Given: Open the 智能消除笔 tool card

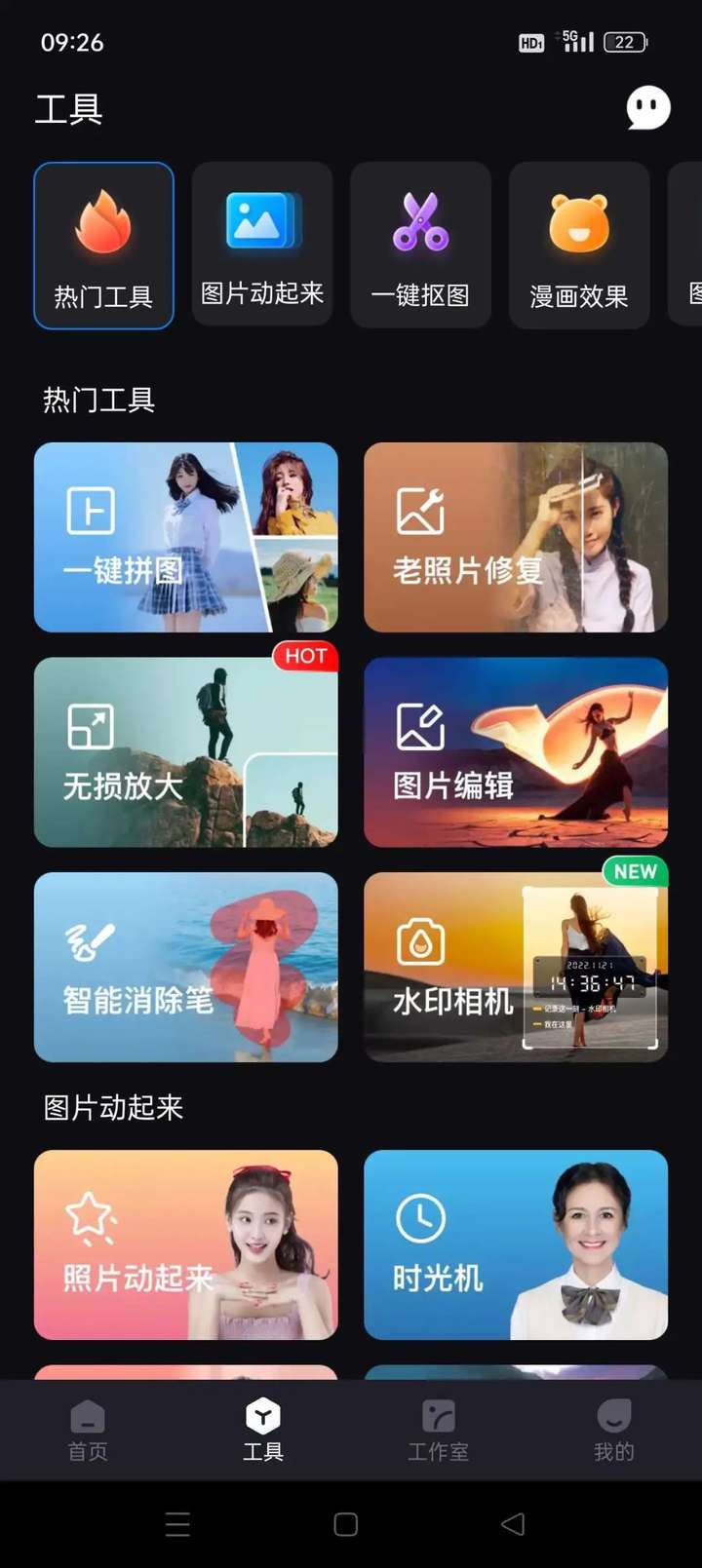Looking at the screenshot, I should click(x=185, y=967).
